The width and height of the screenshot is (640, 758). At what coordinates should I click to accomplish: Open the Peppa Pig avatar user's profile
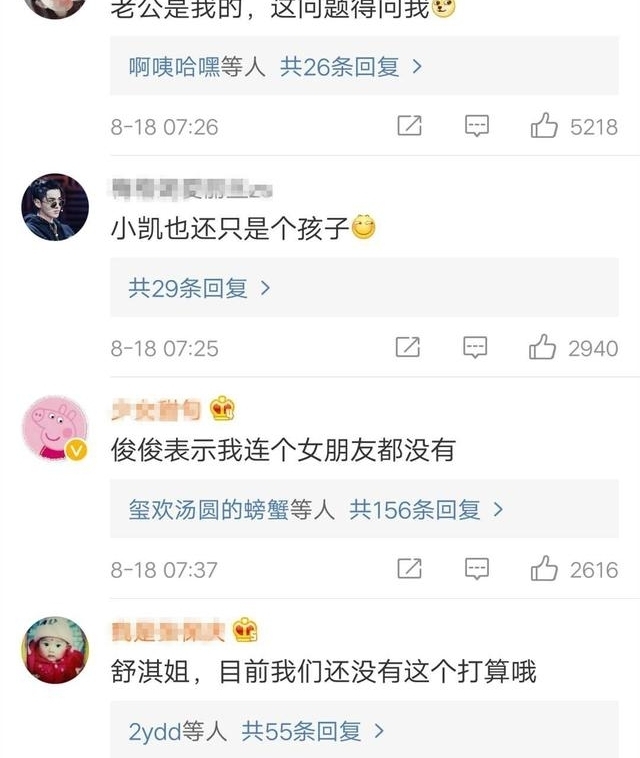(55, 428)
